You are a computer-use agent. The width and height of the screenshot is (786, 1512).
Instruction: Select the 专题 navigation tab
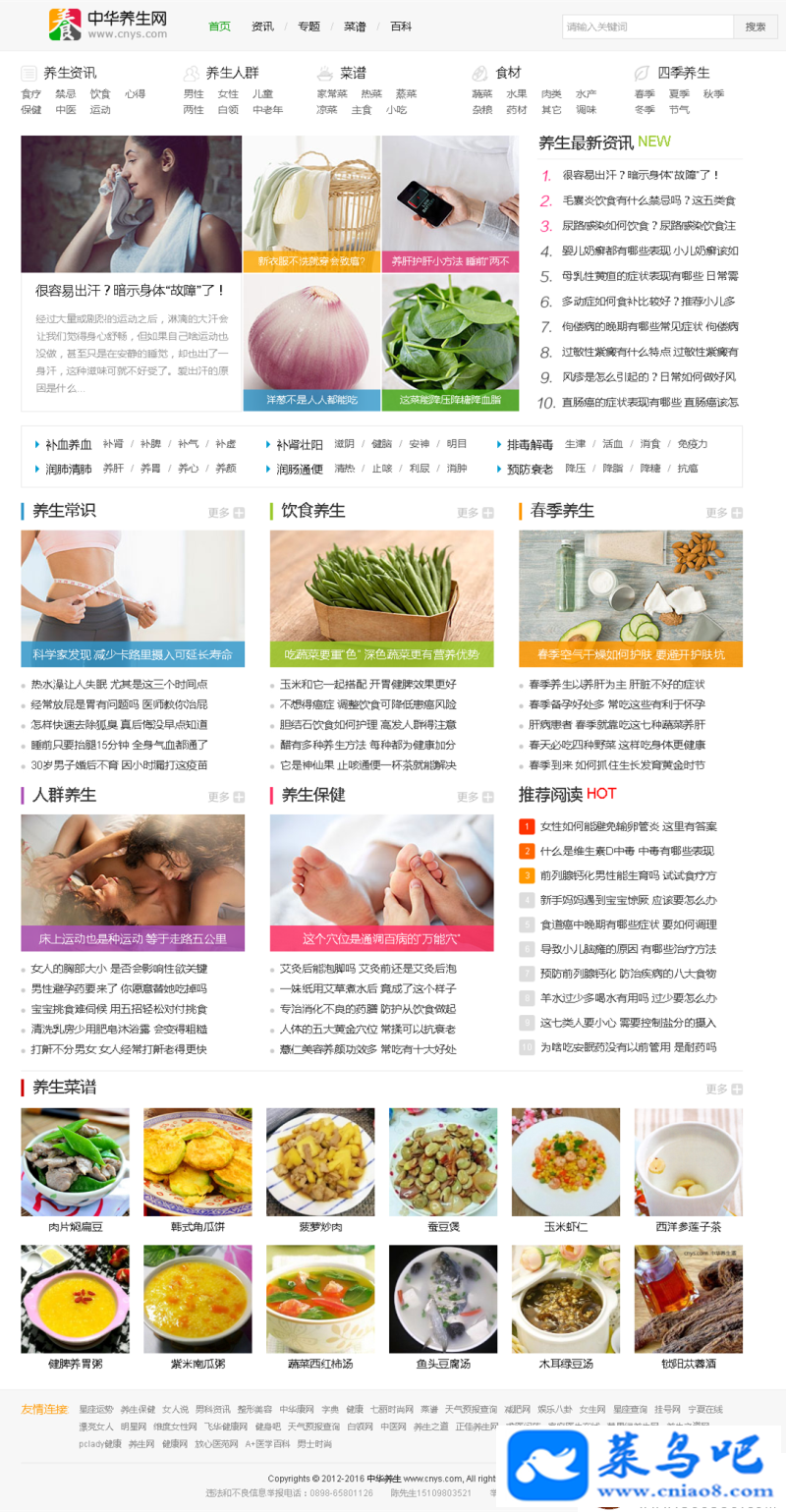click(309, 27)
